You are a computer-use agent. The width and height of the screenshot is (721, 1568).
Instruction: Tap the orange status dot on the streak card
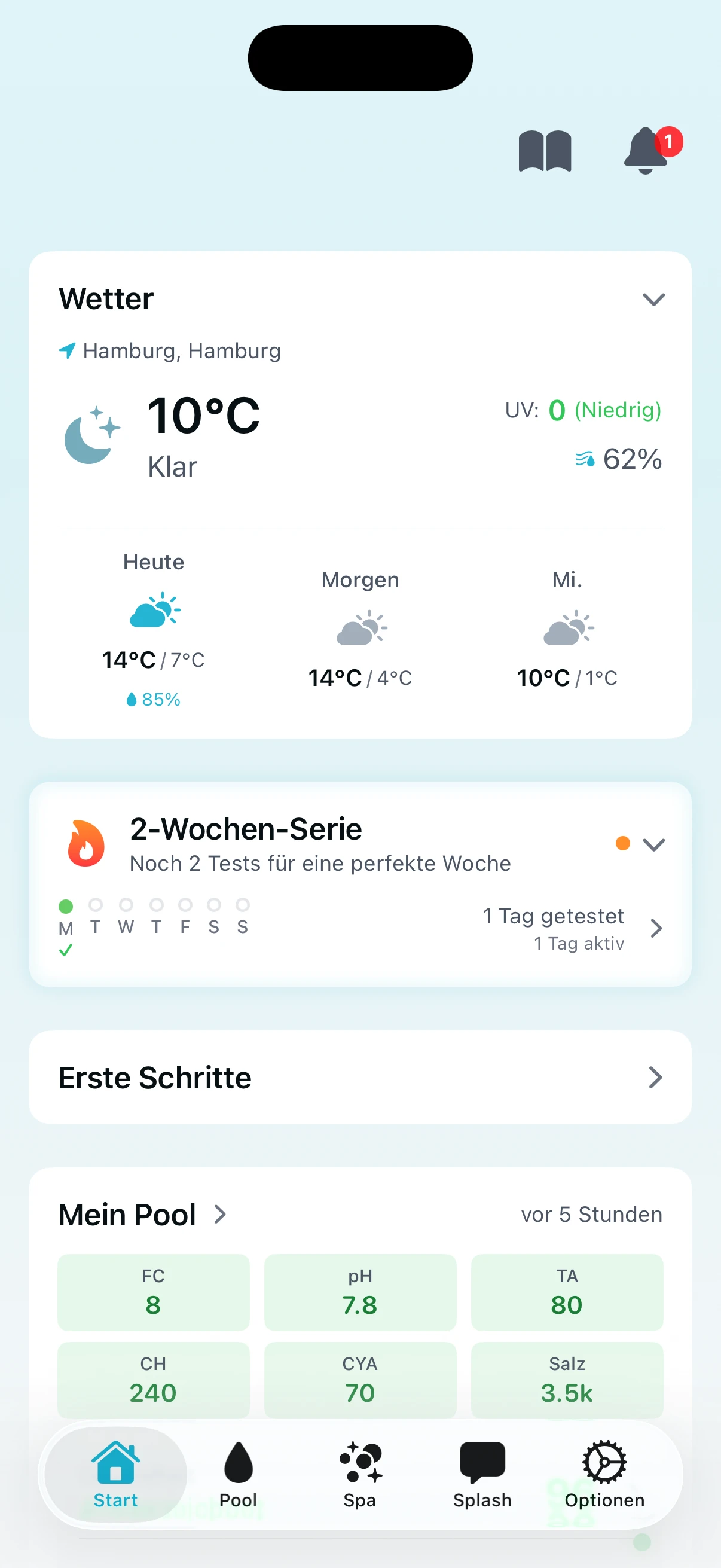click(623, 843)
